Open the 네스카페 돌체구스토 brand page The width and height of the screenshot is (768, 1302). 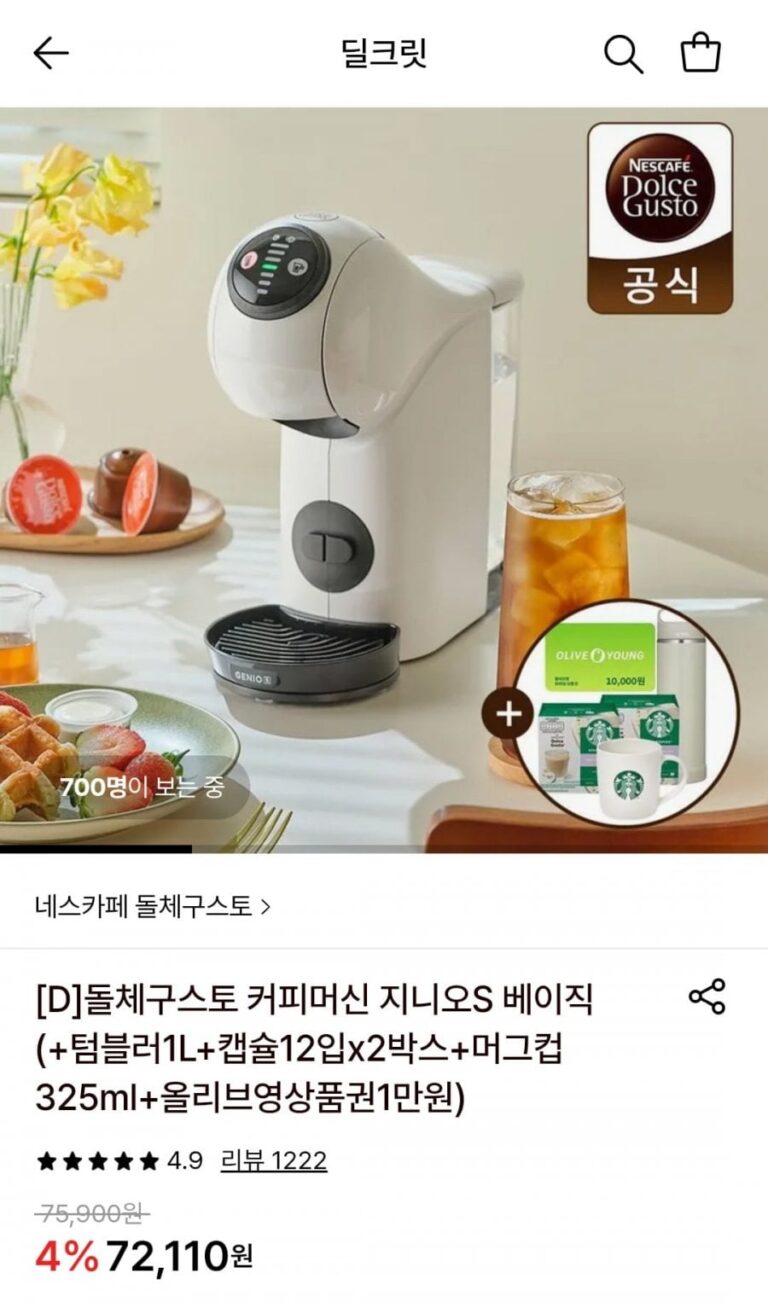click(x=152, y=907)
